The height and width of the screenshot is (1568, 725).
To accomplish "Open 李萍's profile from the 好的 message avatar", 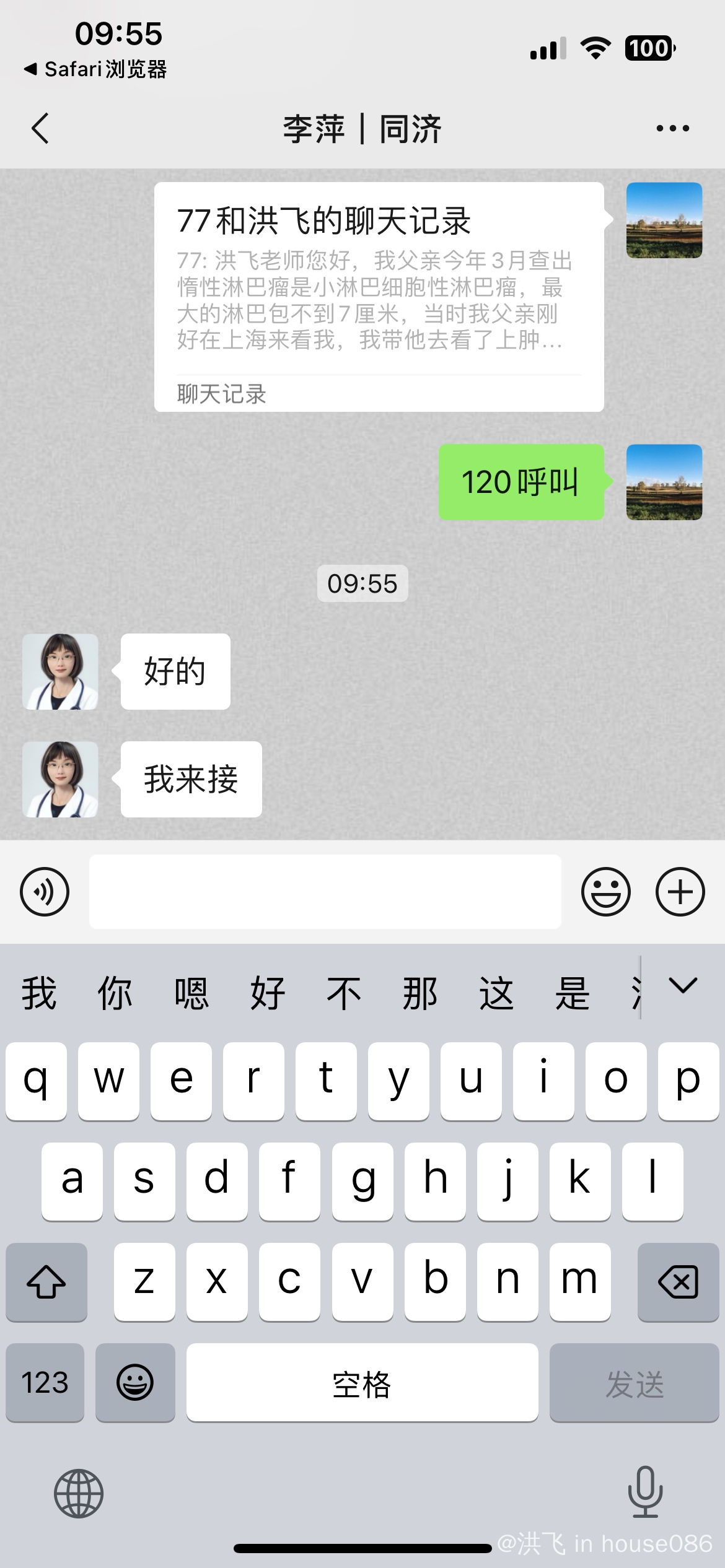I will coord(60,671).
